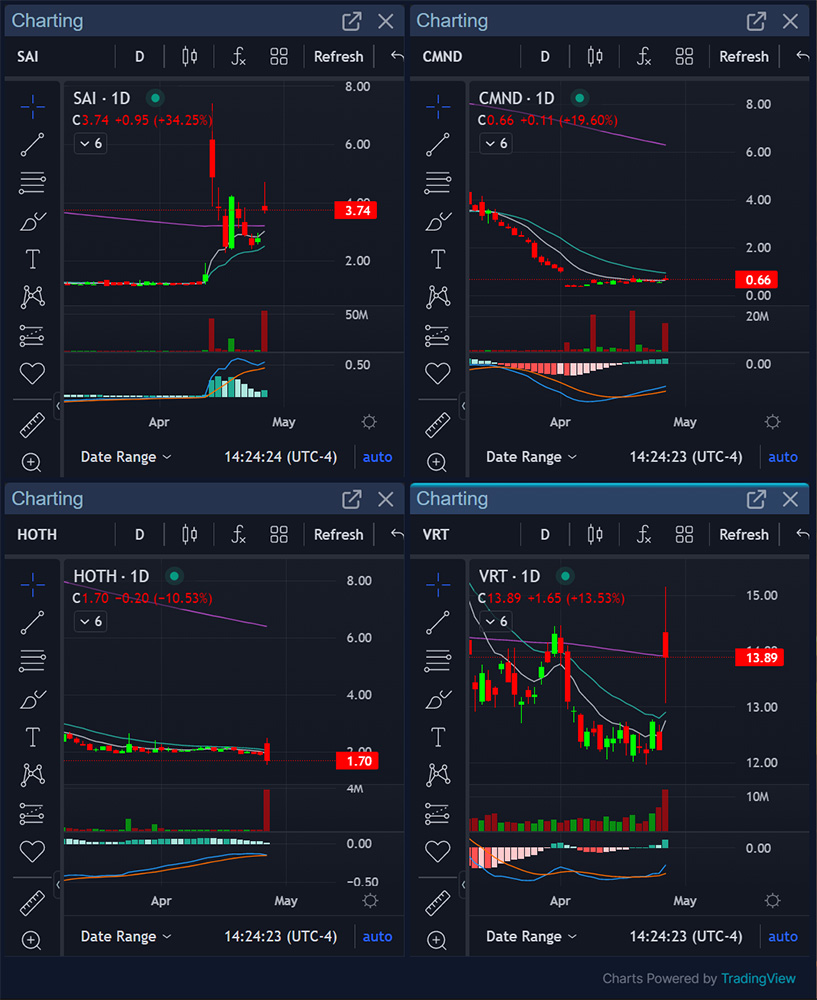This screenshot has height=1000, width=817.
Task: Pick the ruler measure tool on HOTH chart
Action: (33, 903)
